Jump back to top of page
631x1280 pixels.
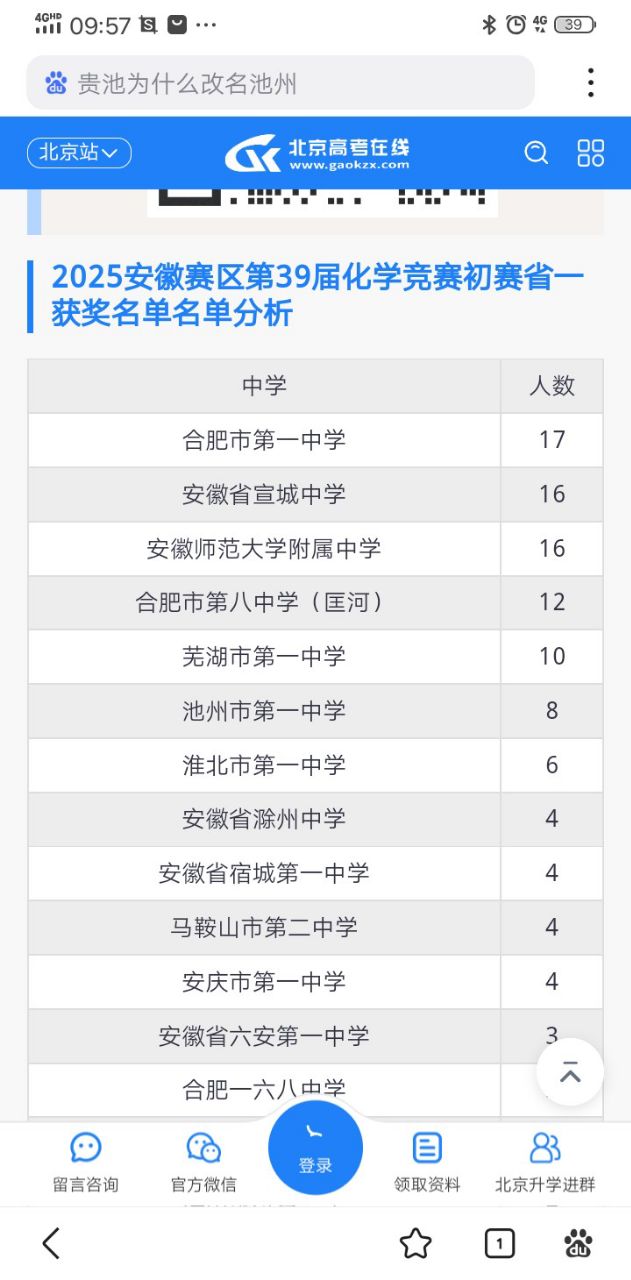570,1072
